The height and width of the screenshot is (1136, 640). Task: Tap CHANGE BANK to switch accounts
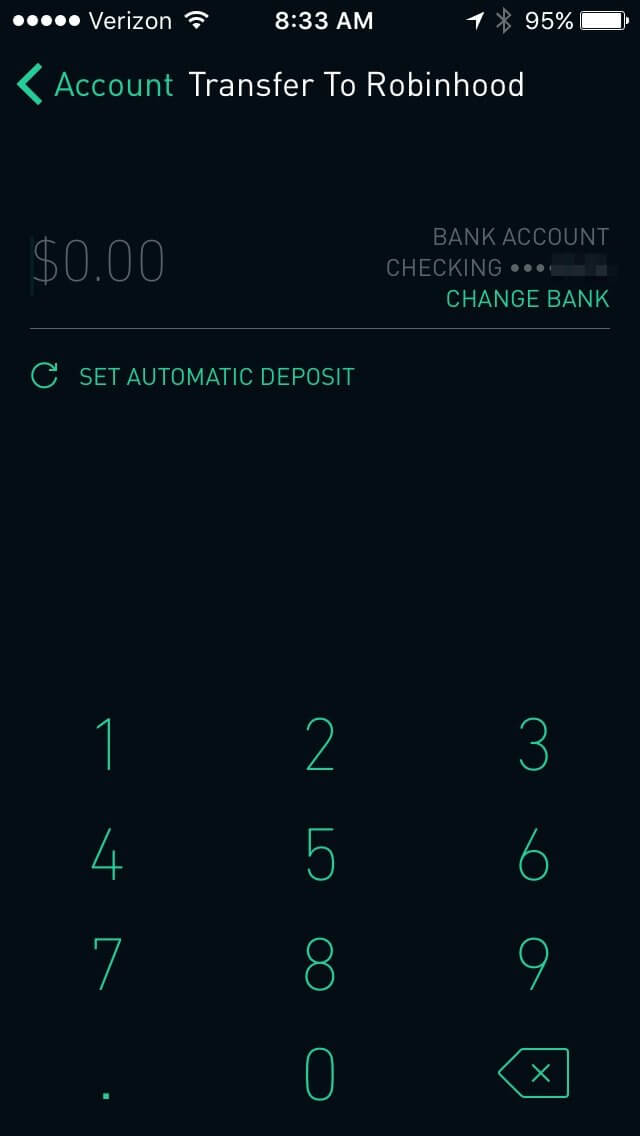527,299
